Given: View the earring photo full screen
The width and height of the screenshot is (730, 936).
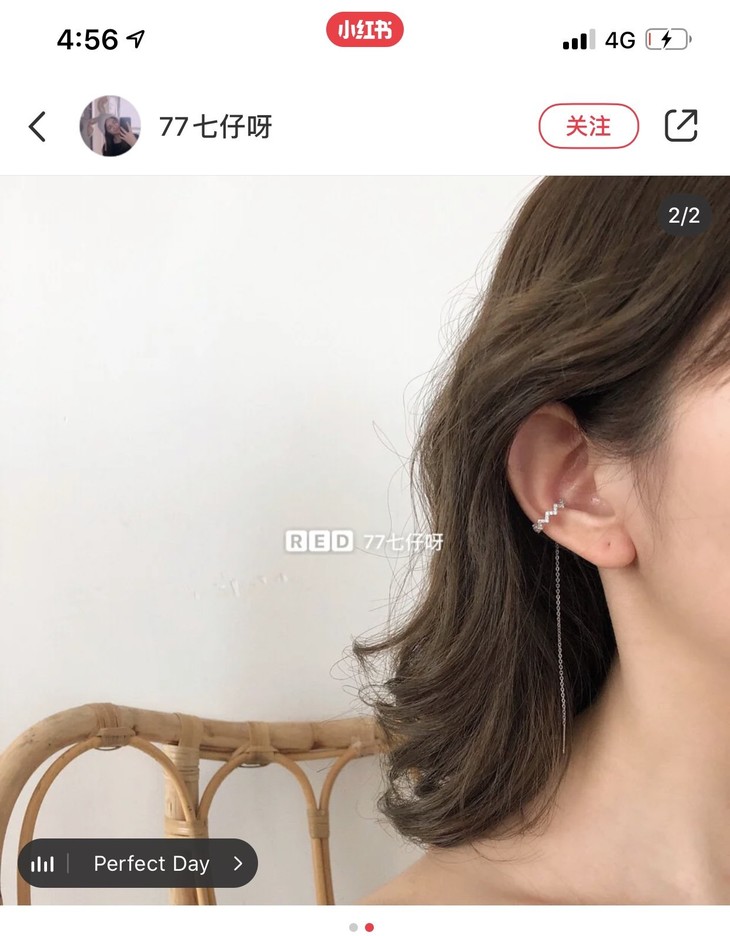Looking at the screenshot, I should pyautogui.click(x=365, y=540).
